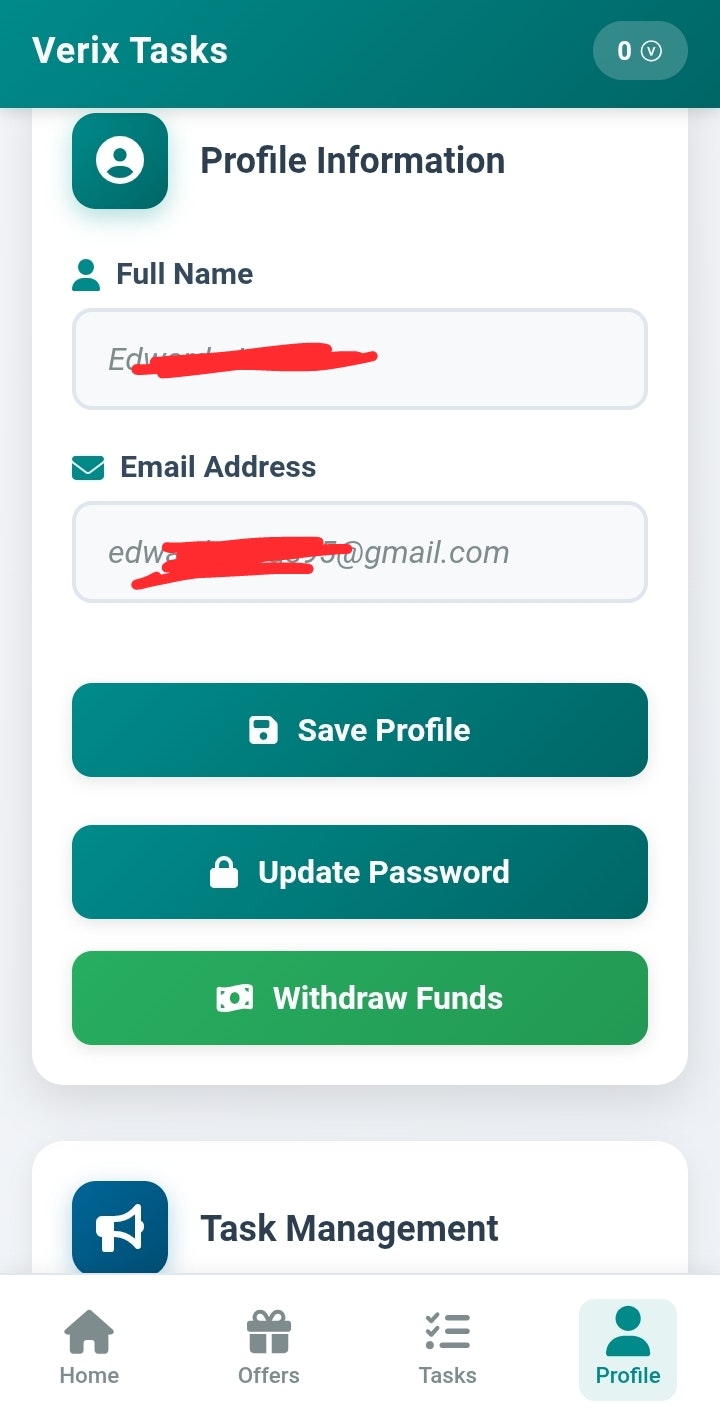Select the Profile tab
Image resolution: width=720 pixels, height=1412 pixels.
[628, 1348]
